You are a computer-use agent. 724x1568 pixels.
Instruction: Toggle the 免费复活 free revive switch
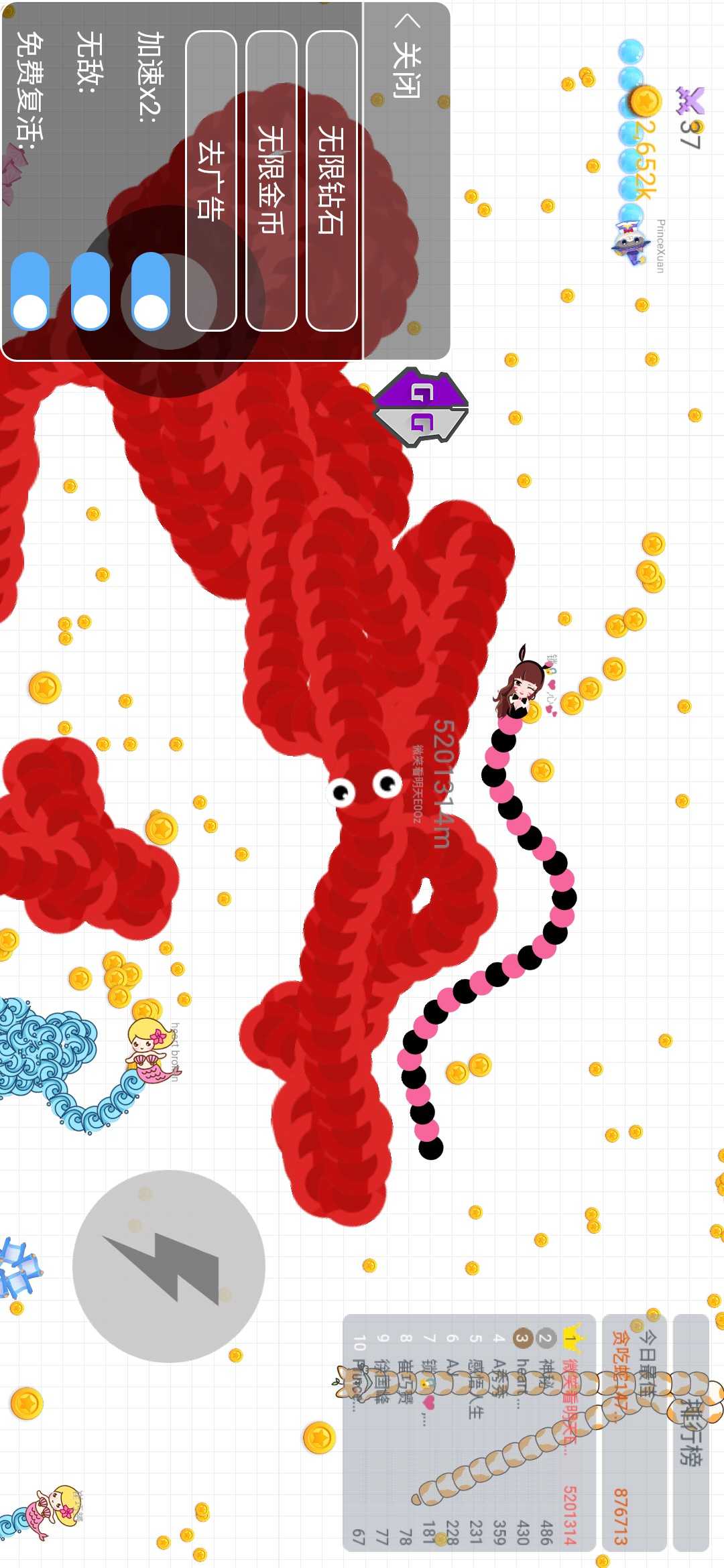click(x=30, y=291)
